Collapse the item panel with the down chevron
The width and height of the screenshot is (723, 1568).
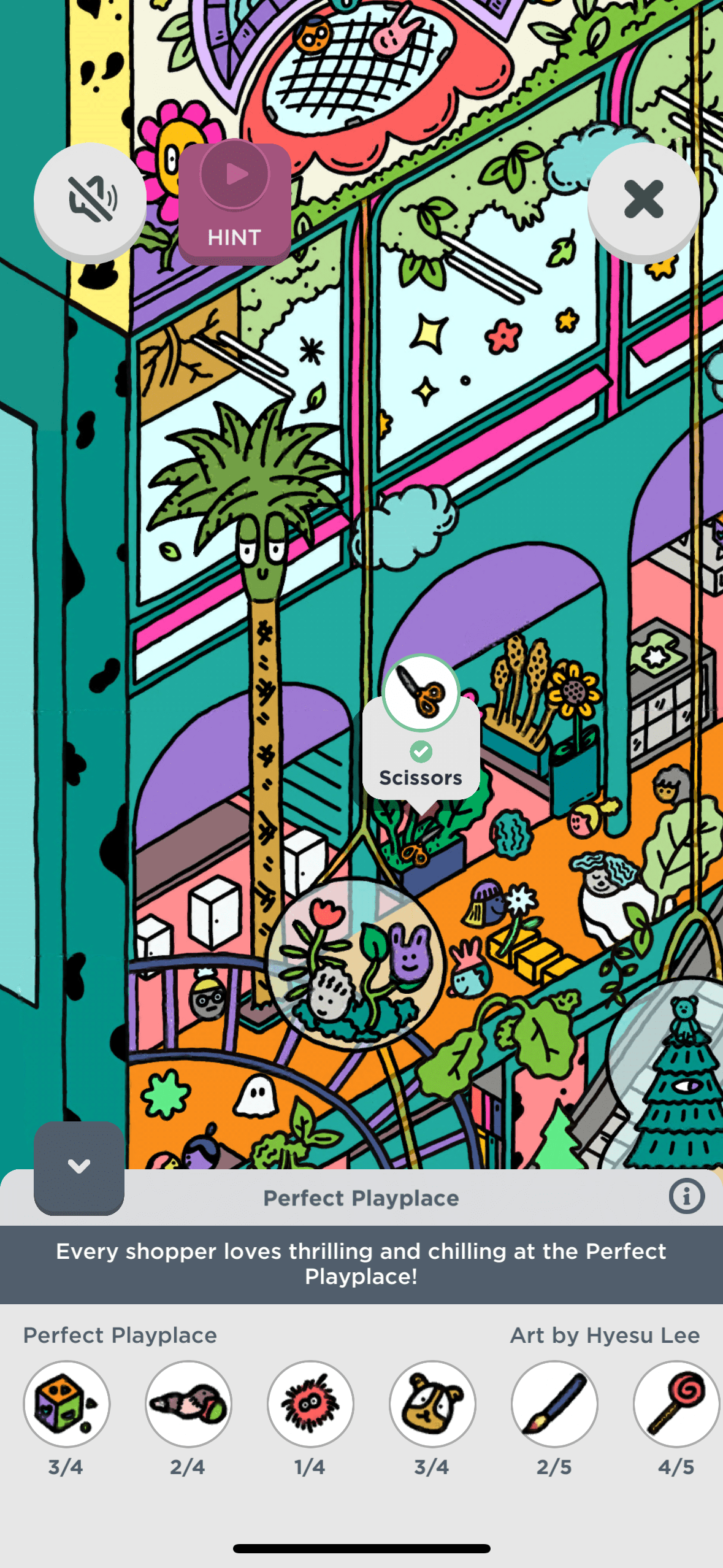[x=79, y=1166]
